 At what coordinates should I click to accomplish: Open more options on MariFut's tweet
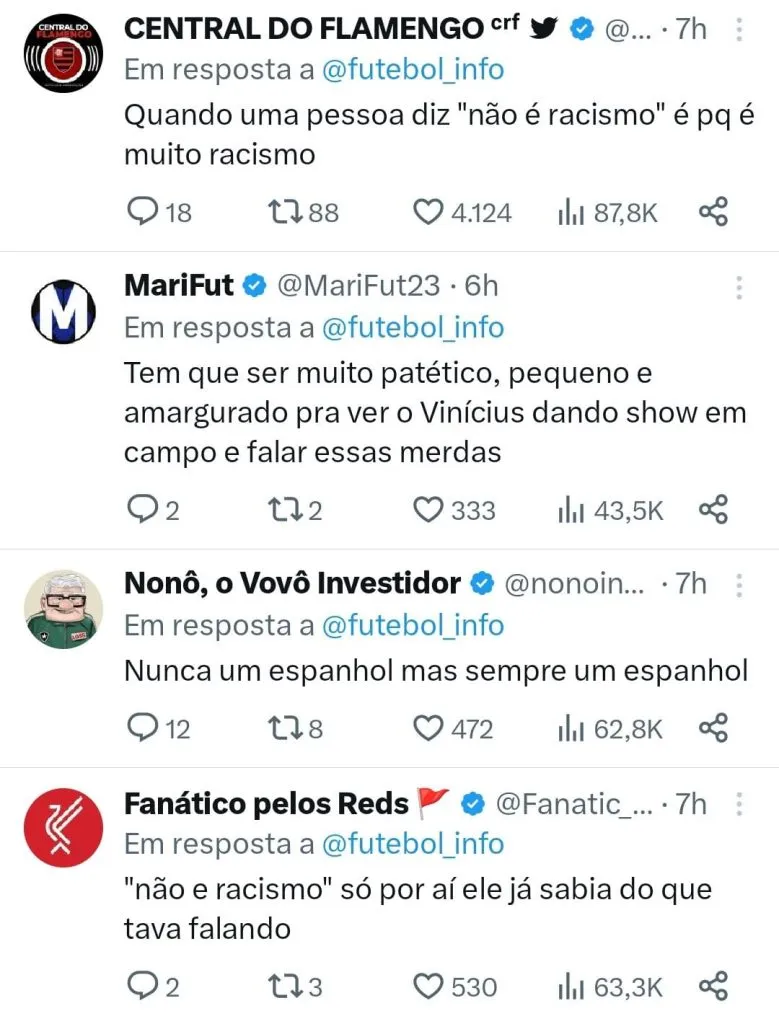(x=739, y=288)
